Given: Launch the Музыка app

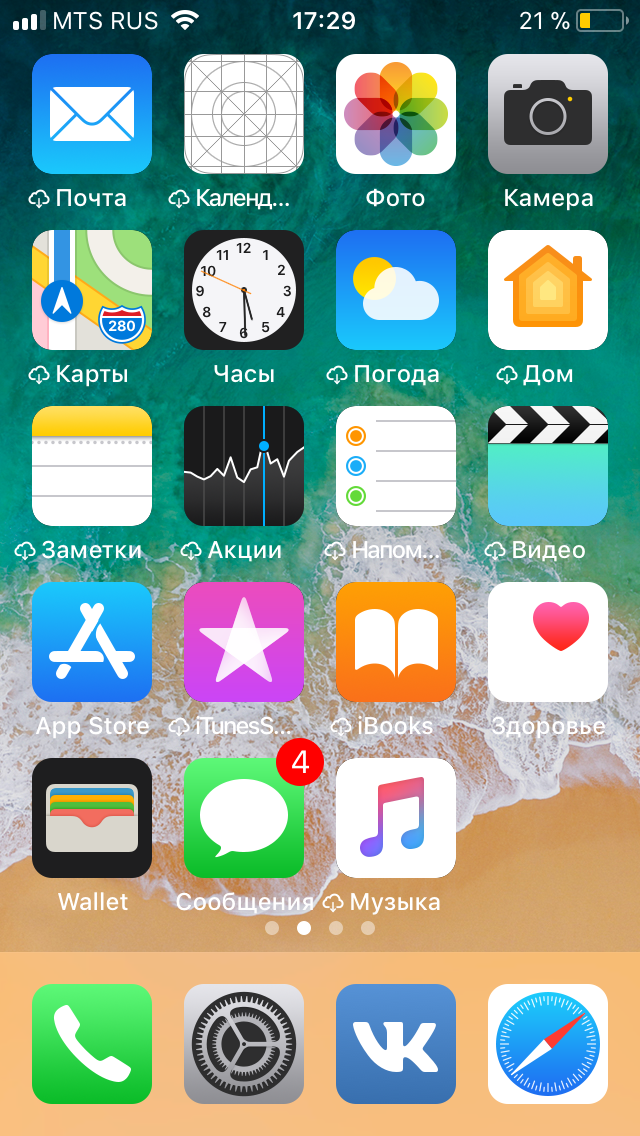Looking at the screenshot, I should (x=396, y=818).
